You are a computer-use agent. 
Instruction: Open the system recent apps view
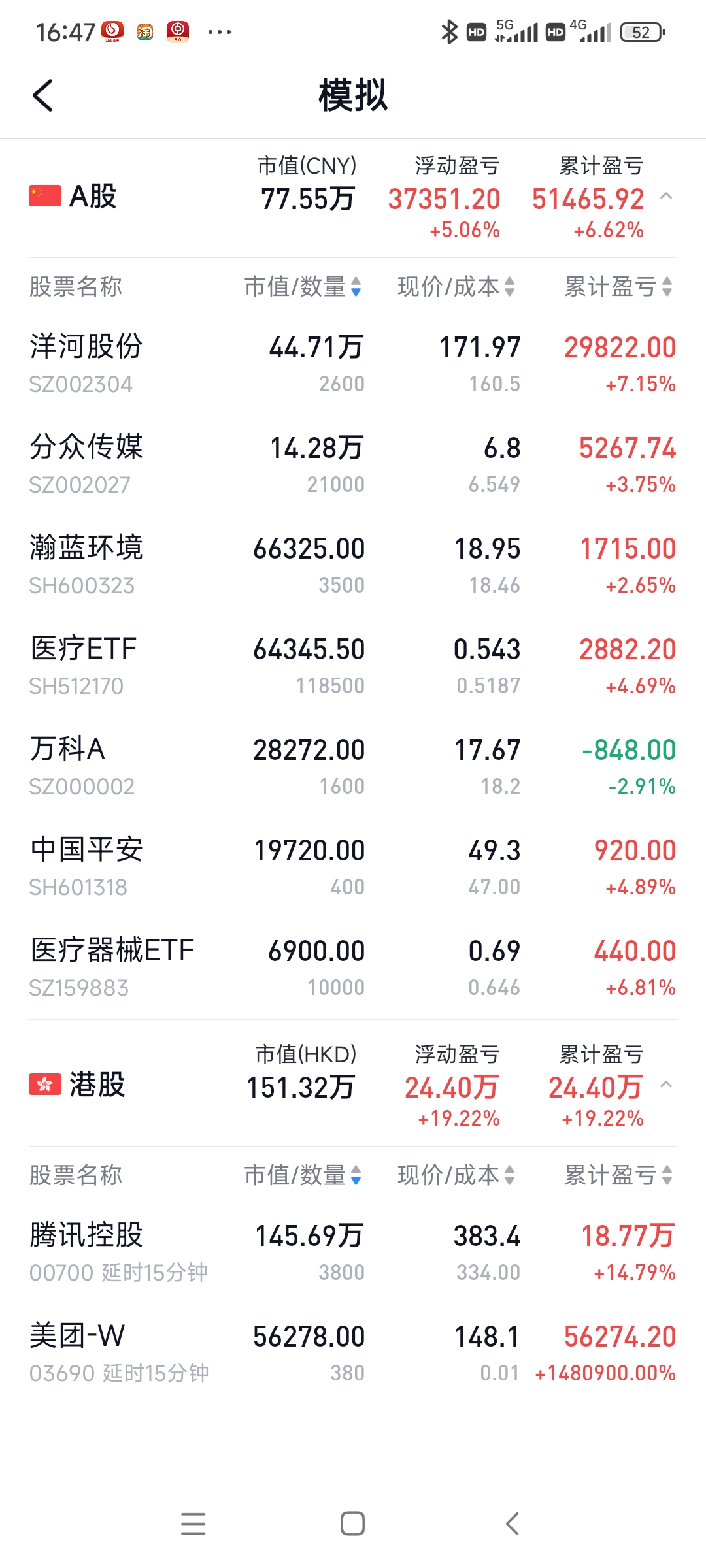[x=193, y=1524]
